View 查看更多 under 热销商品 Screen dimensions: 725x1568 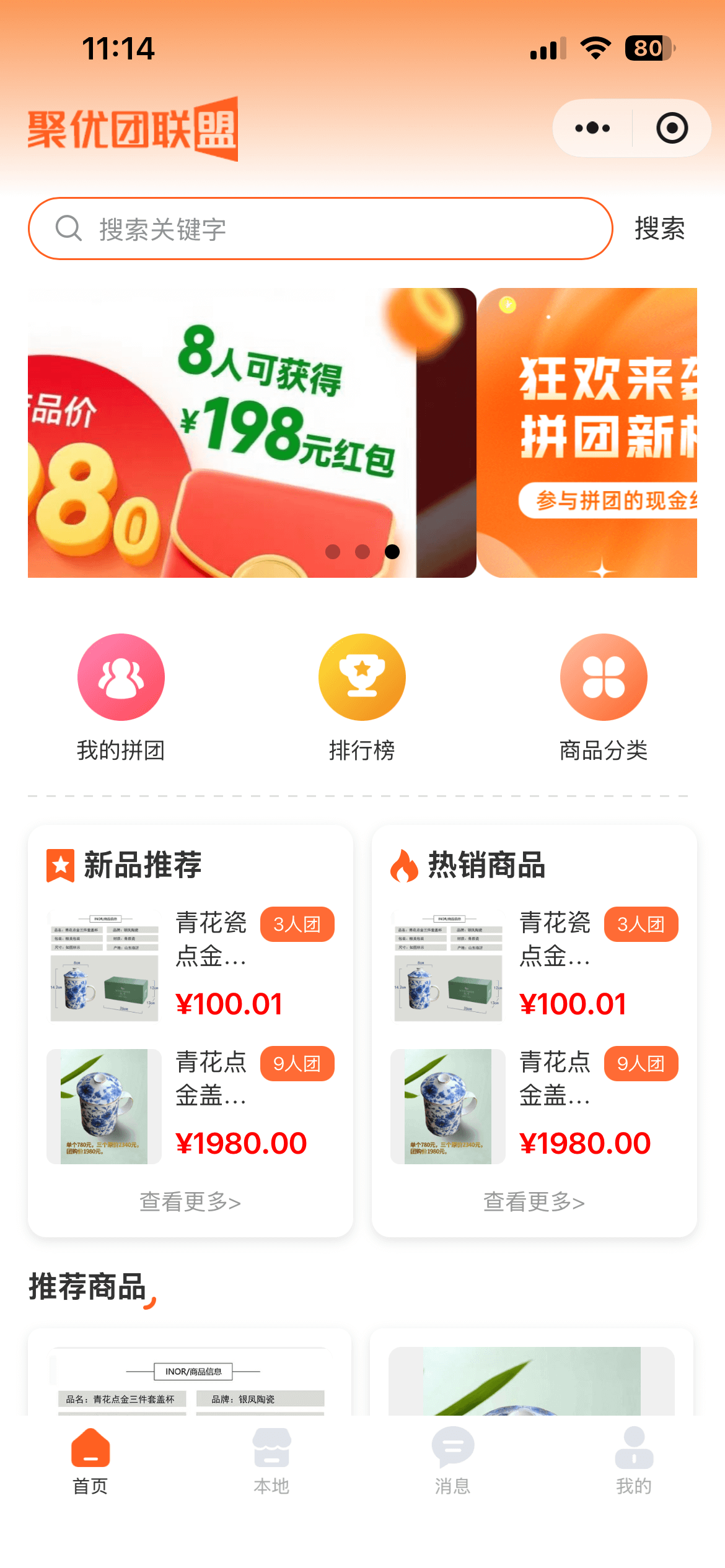pos(534,1202)
